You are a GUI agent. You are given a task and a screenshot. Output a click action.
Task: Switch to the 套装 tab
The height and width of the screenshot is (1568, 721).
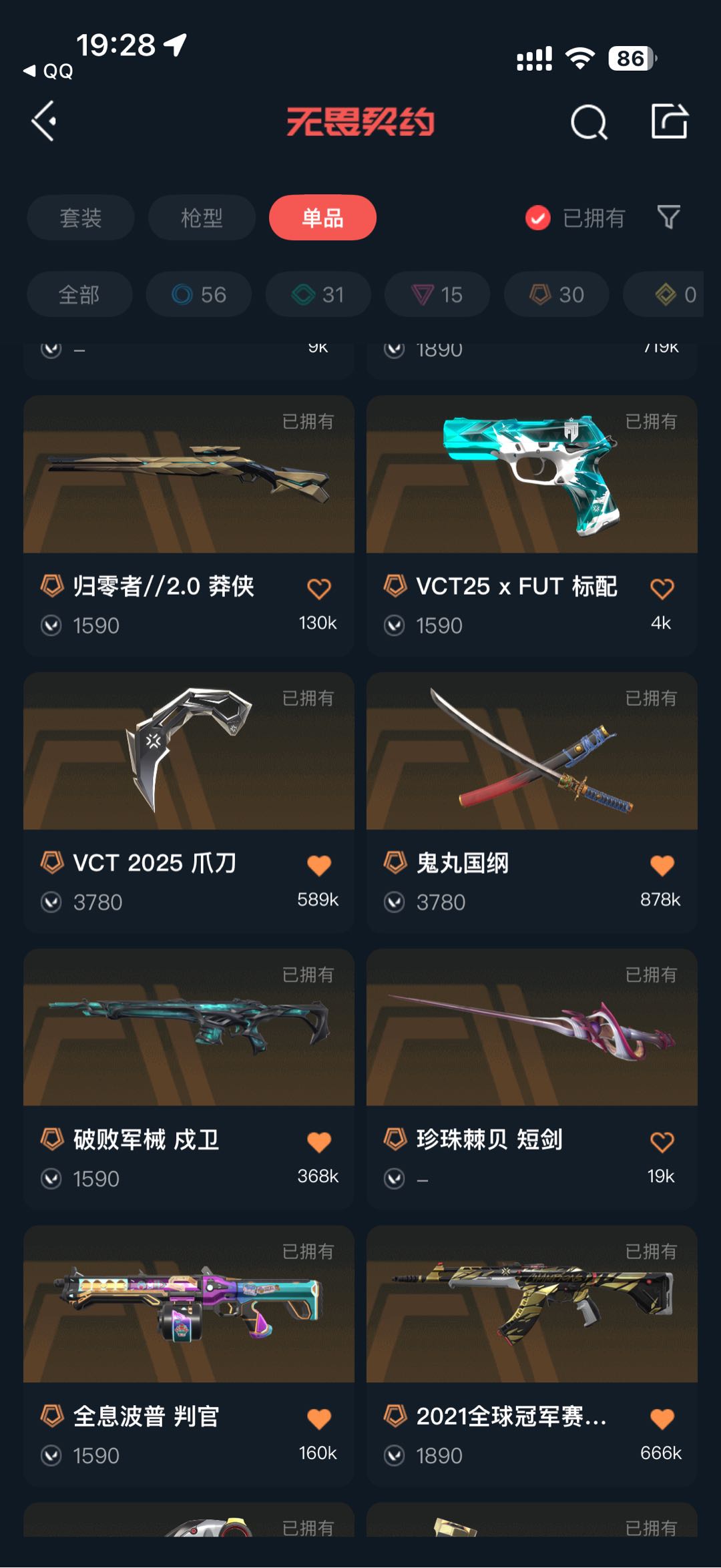coord(81,218)
